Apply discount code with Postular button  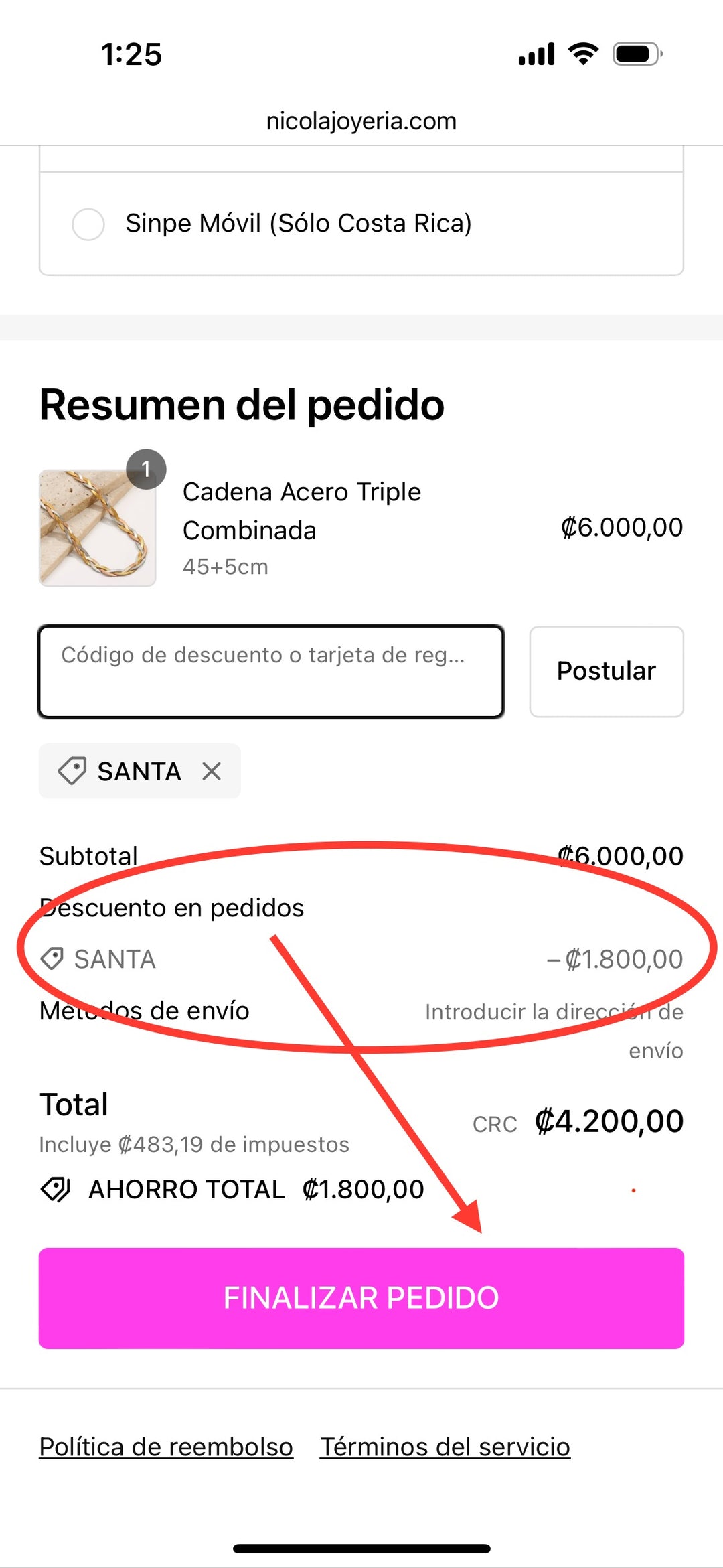click(606, 671)
